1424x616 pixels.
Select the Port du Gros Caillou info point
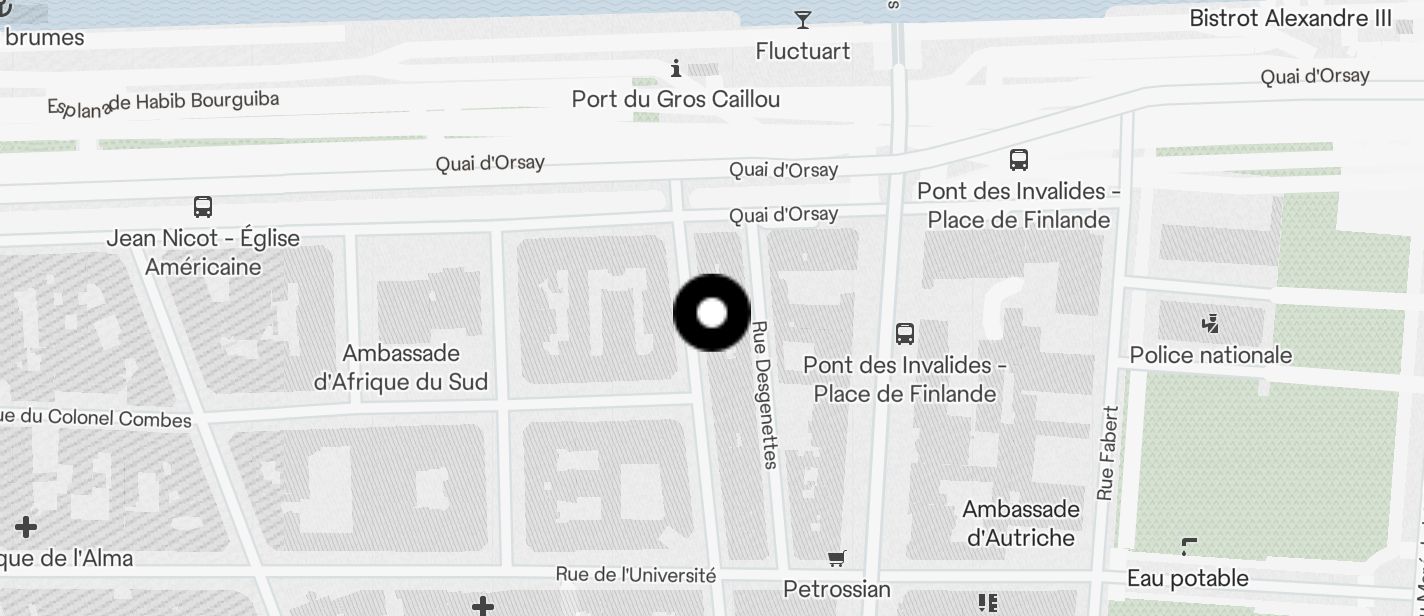(x=676, y=68)
